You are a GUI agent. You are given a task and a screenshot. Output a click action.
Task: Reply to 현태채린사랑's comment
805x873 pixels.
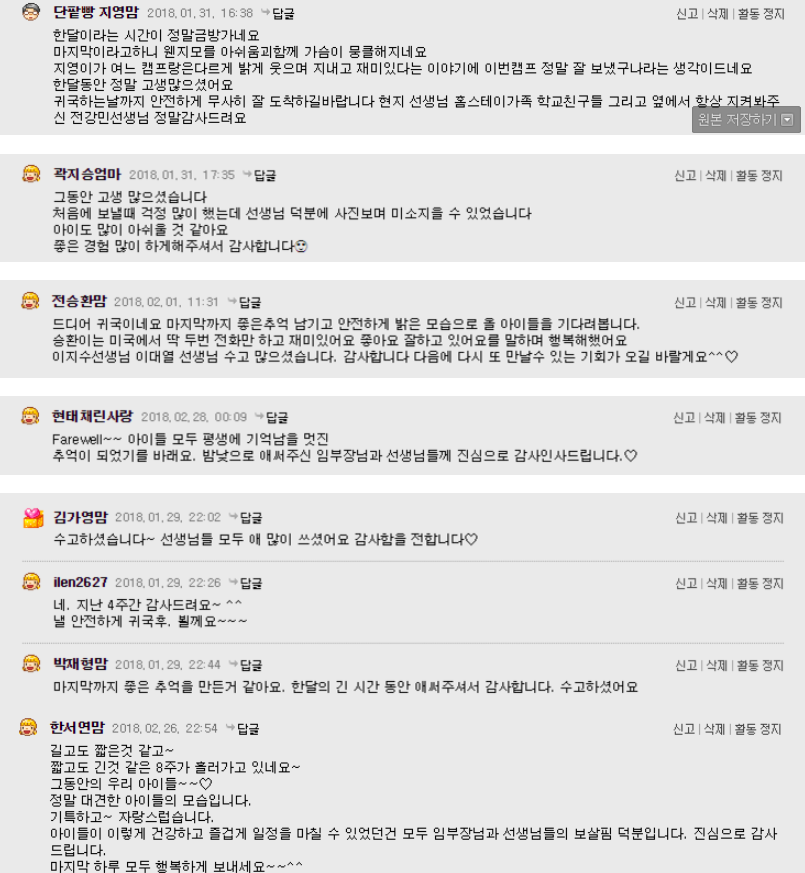click(x=275, y=417)
